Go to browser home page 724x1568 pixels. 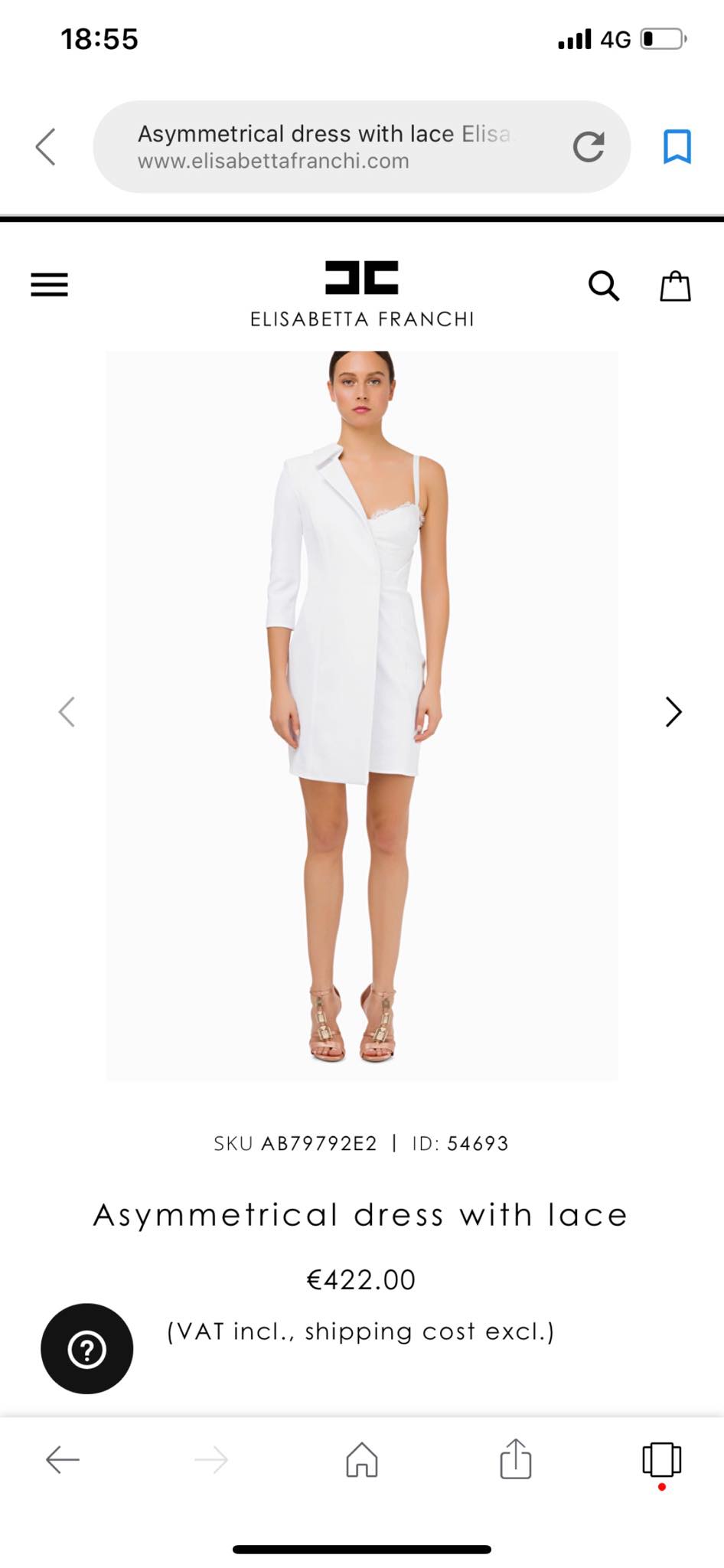click(362, 1459)
